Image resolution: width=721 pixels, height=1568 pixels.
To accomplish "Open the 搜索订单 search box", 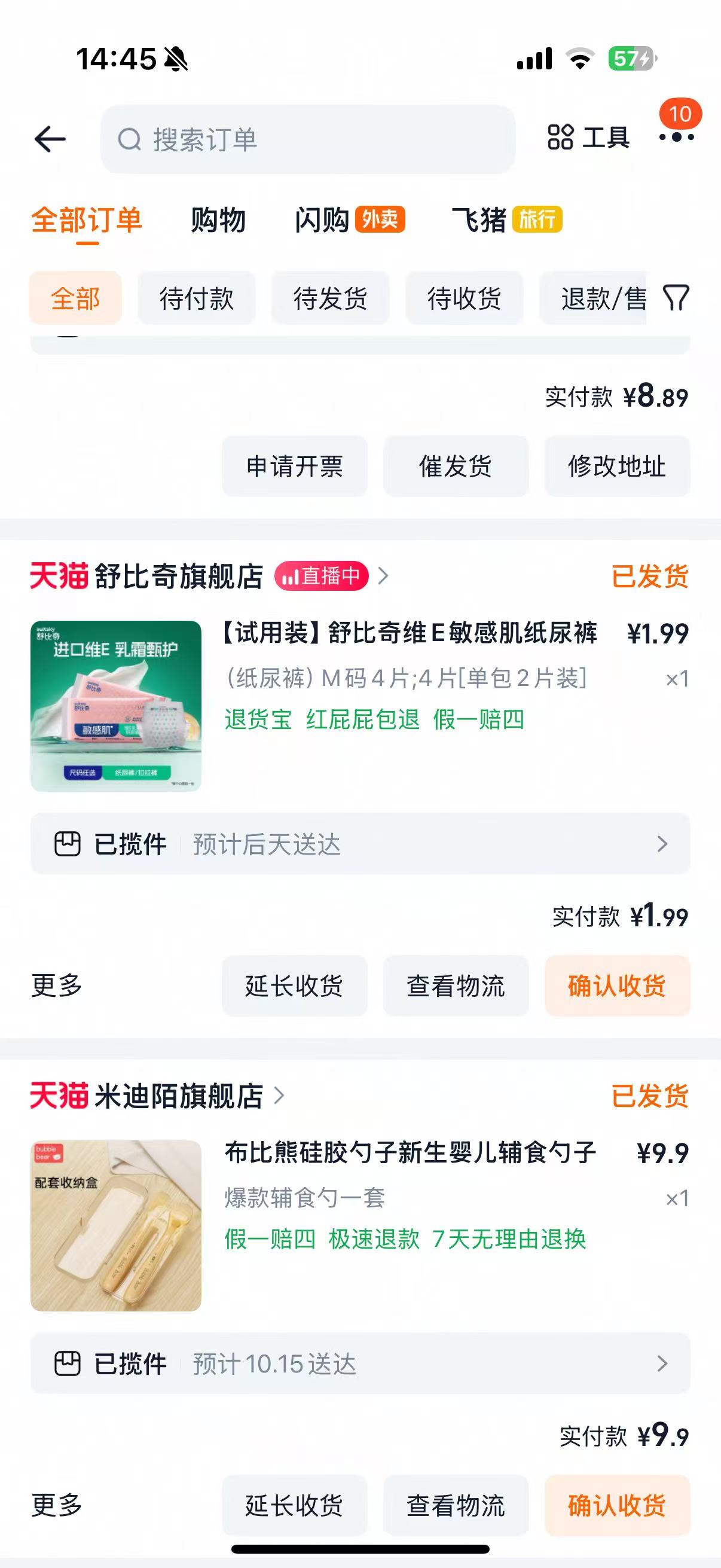I will coord(307,139).
